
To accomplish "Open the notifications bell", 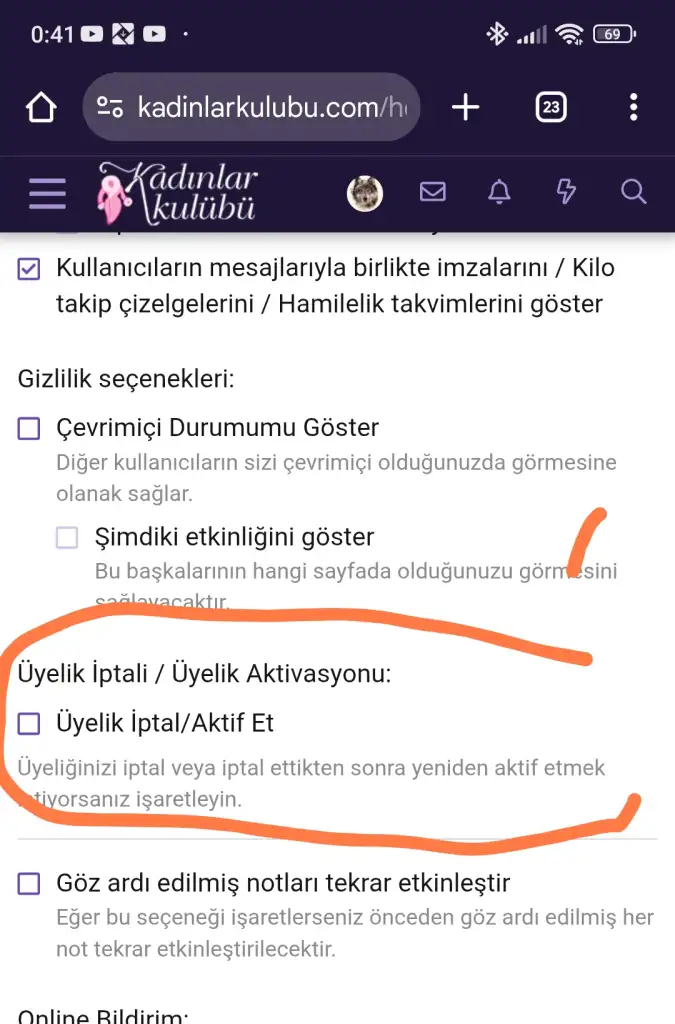I will 499,192.
